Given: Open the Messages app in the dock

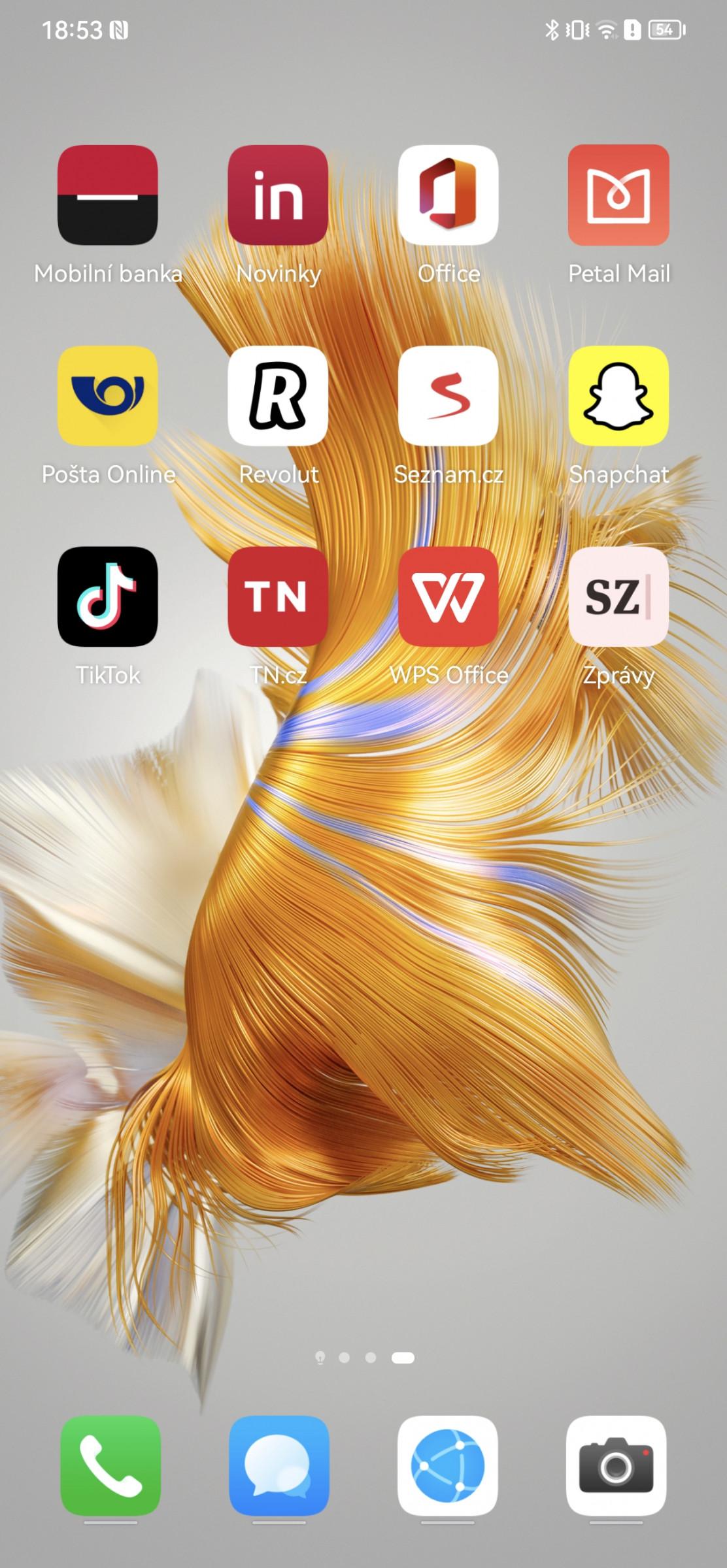Looking at the screenshot, I should (x=279, y=1465).
